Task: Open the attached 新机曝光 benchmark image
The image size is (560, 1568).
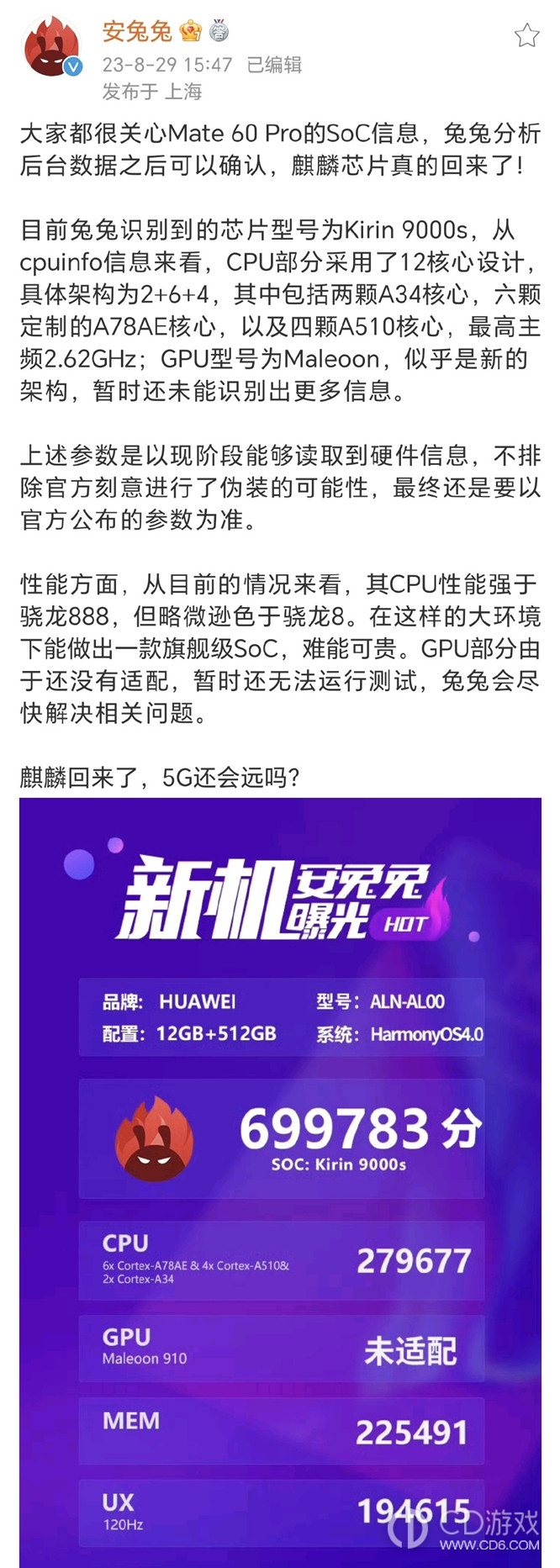Action: tap(280, 1177)
